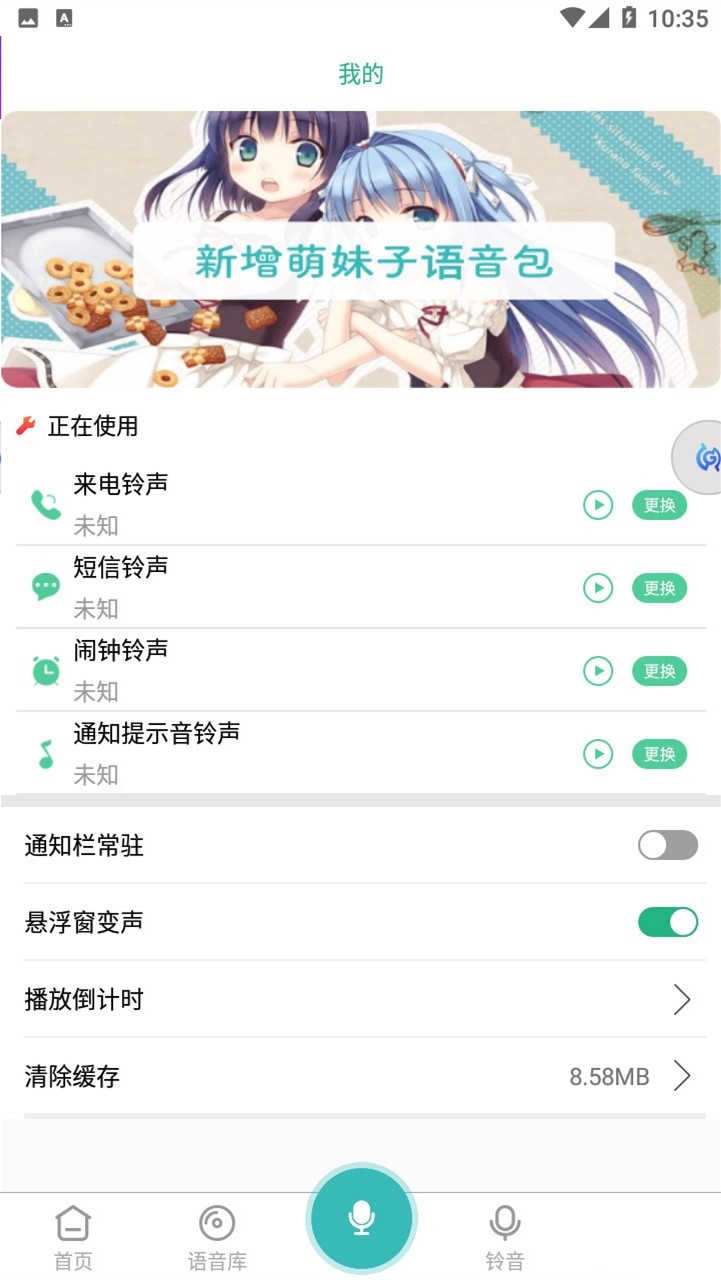Tap 更换 for 来电铃声
Image resolution: width=721 pixels, height=1280 pixels.
click(659, 505)
